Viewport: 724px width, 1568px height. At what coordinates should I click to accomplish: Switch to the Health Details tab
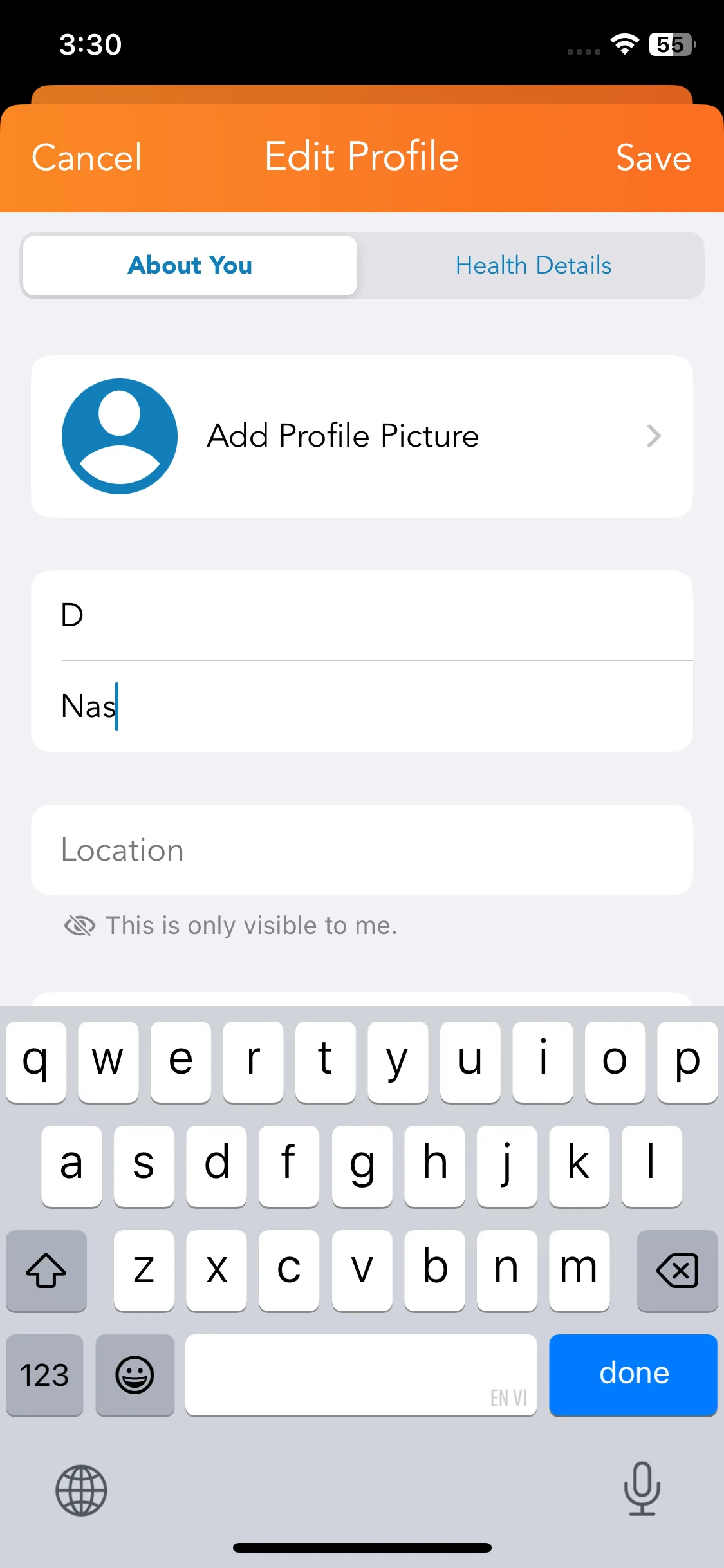coord(533,265)
